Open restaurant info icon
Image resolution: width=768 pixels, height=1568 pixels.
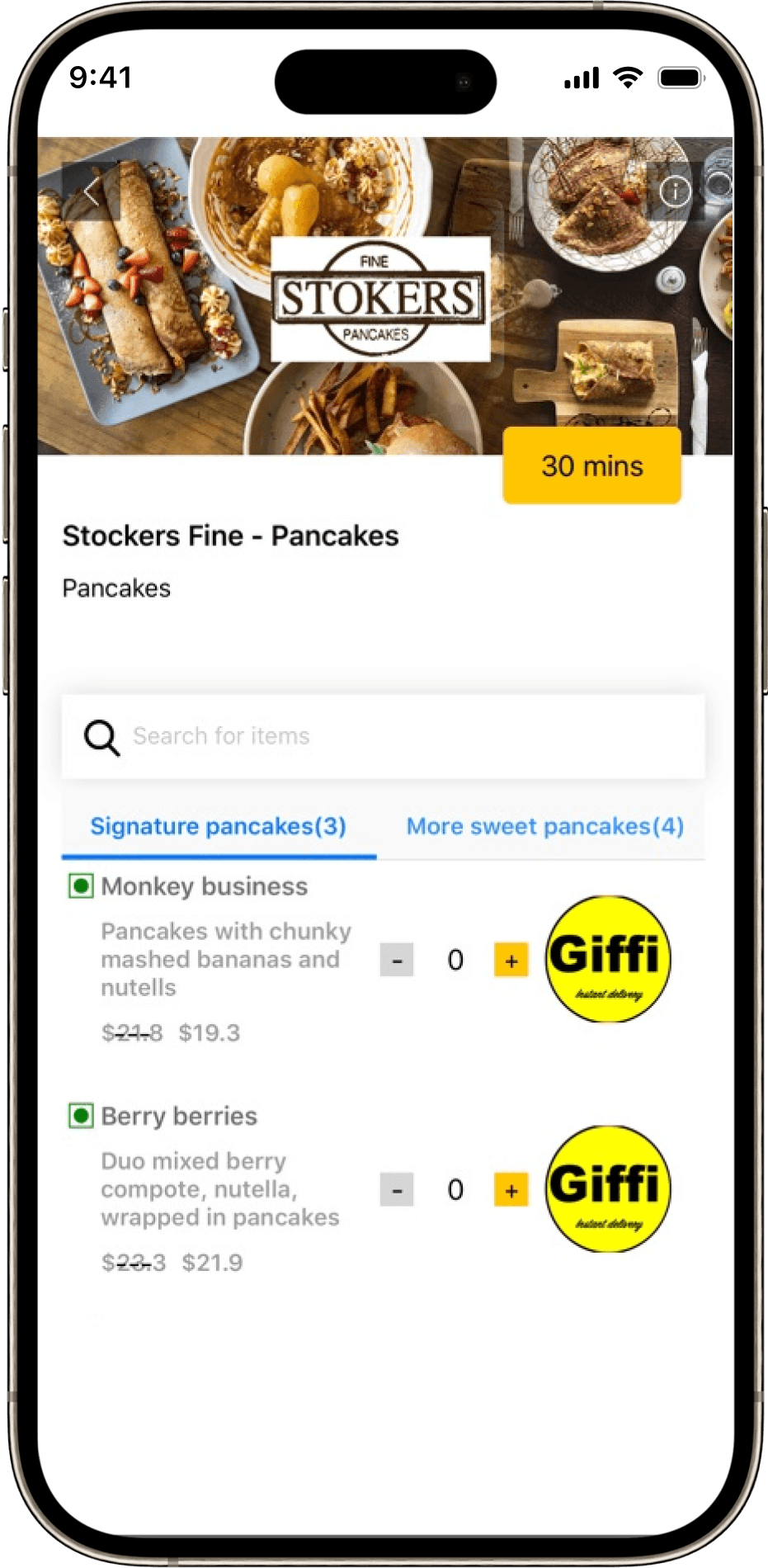coord(675,191)
